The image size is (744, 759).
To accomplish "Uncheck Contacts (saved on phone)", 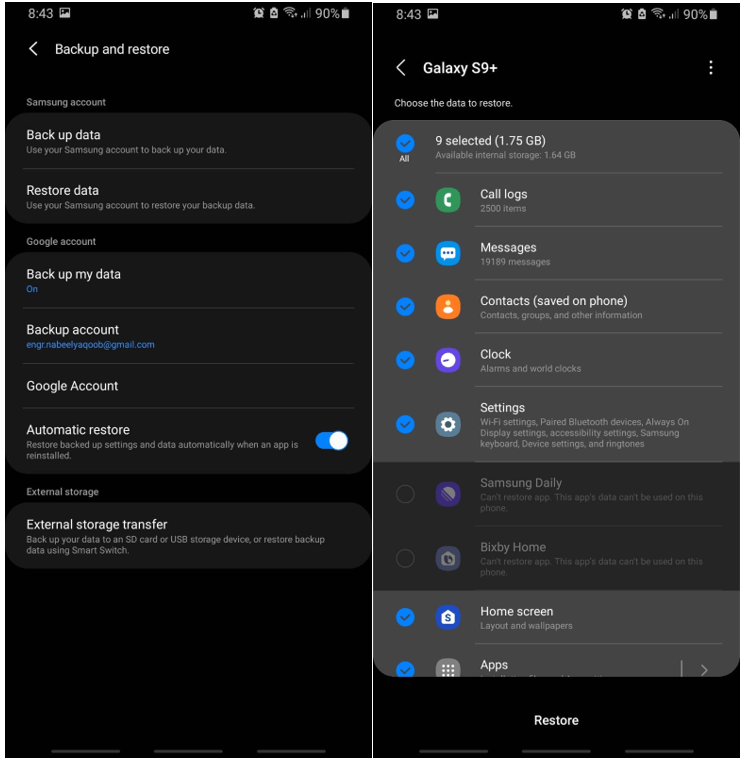I will tap(405, 307).
